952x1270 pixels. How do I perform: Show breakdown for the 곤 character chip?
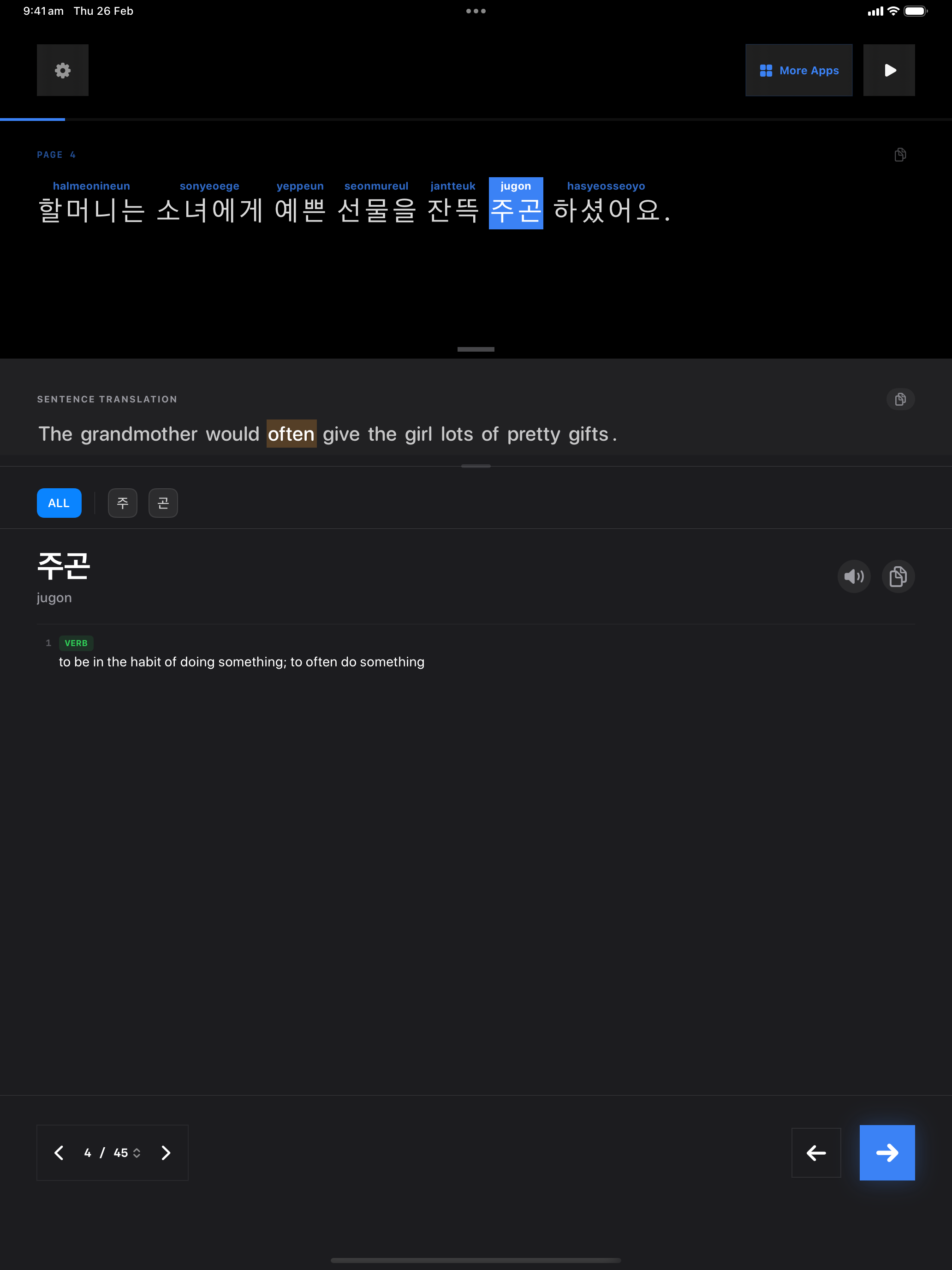tap(163, 503)
